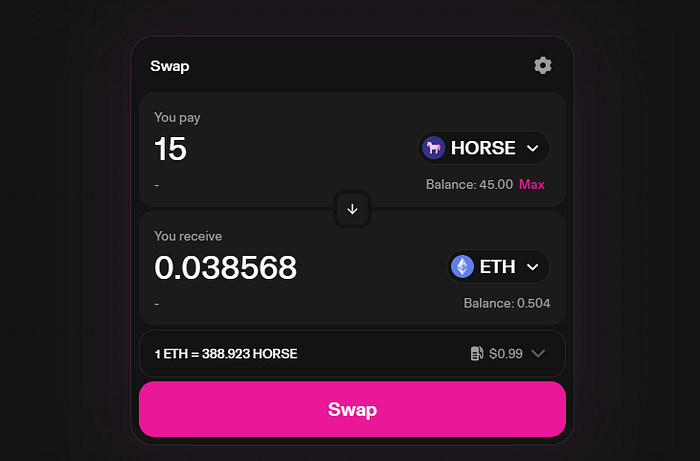Viewport: 700px width, 461px height.
Task: Choose a different token than HORSE
Action: coord(484,149)
